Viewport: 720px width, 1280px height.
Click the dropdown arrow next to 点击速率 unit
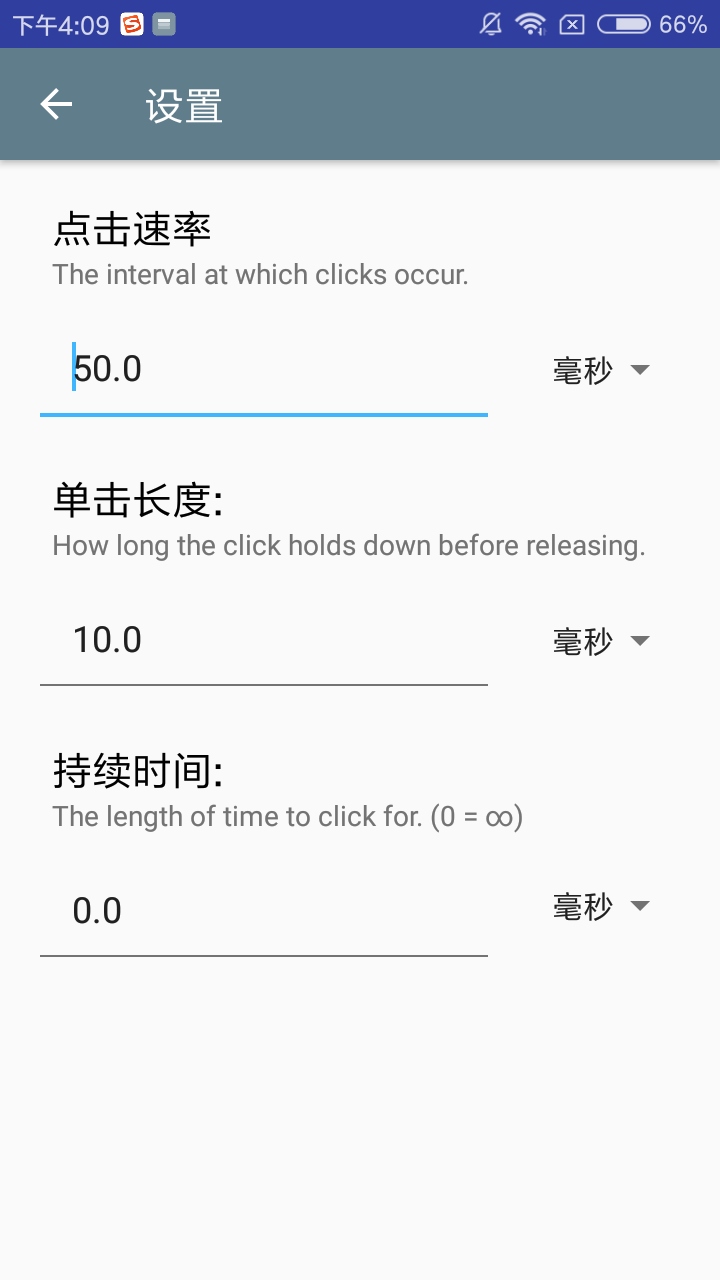point(639,370)
